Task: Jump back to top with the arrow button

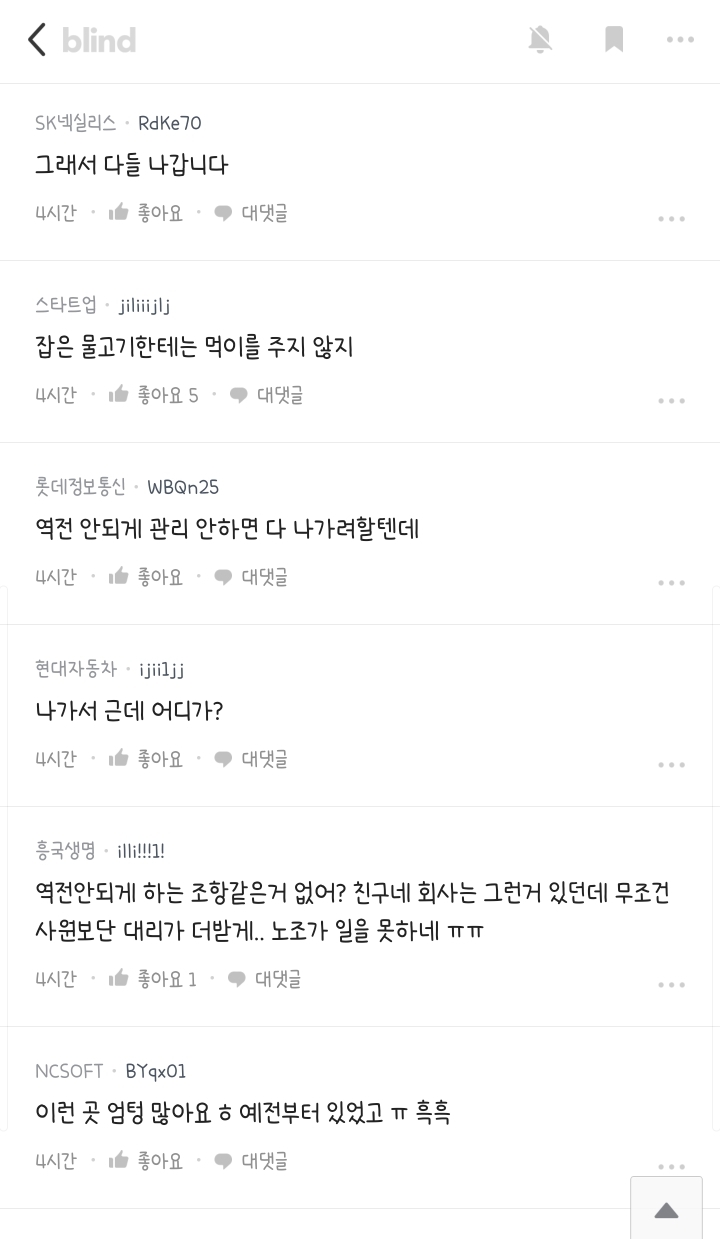Action: coord(666,1211)
